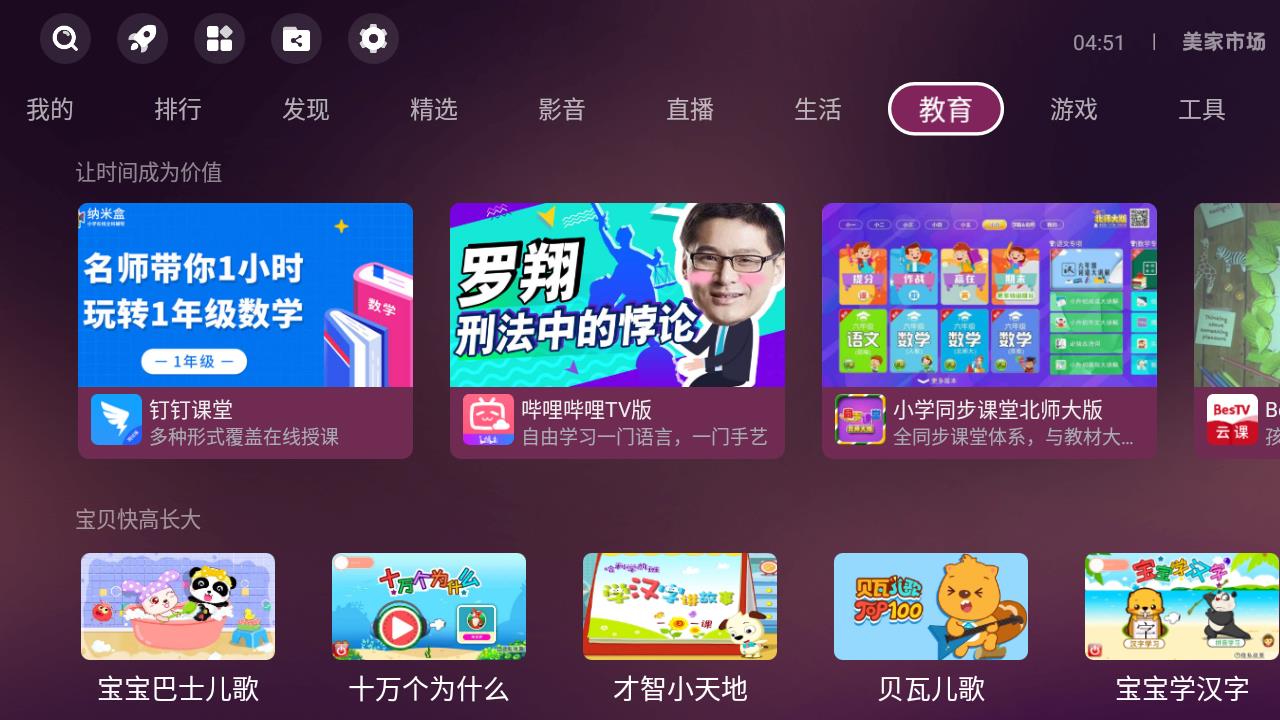
Task: Open the file share folder icon
Action: pyautogui.click(x=296, y=39)
